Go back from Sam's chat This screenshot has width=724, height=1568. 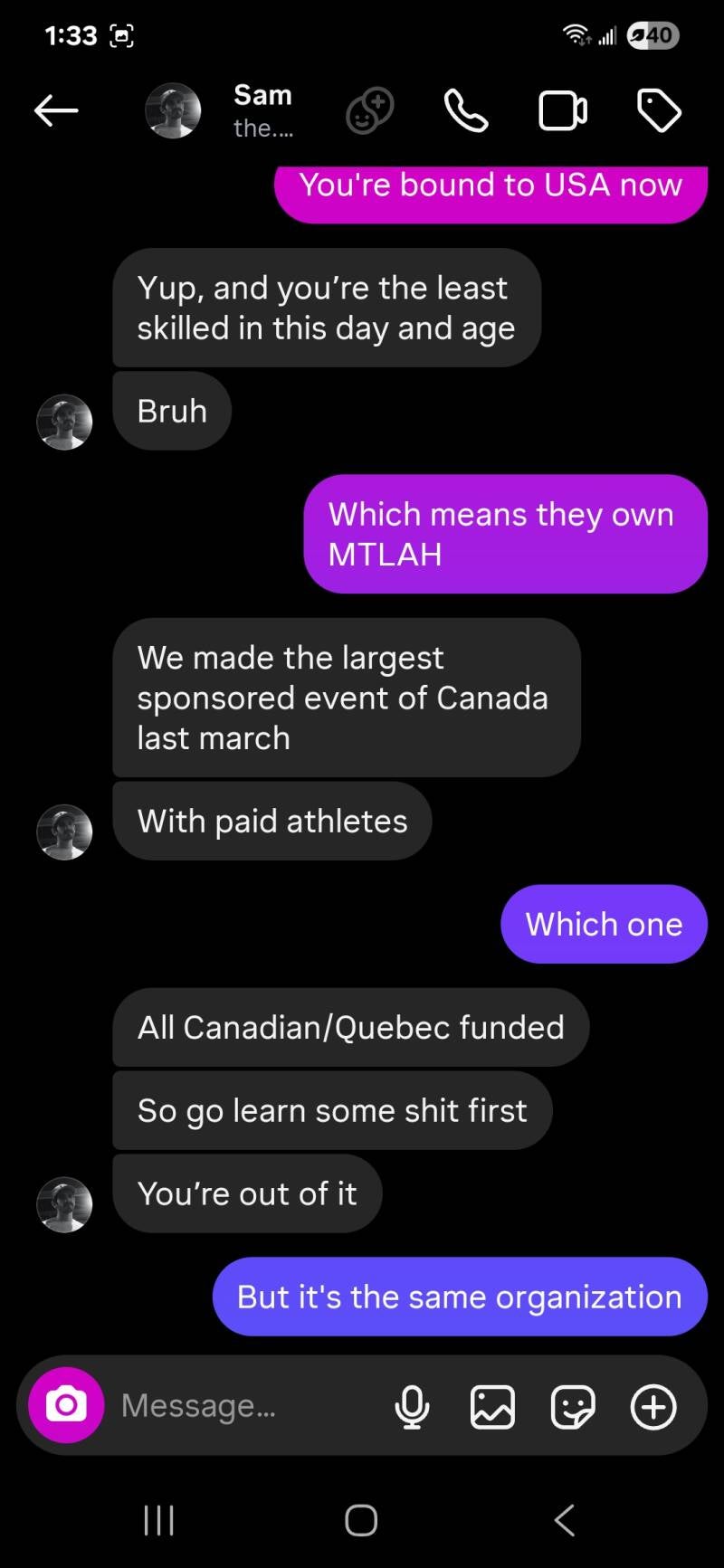coord(56,111)
